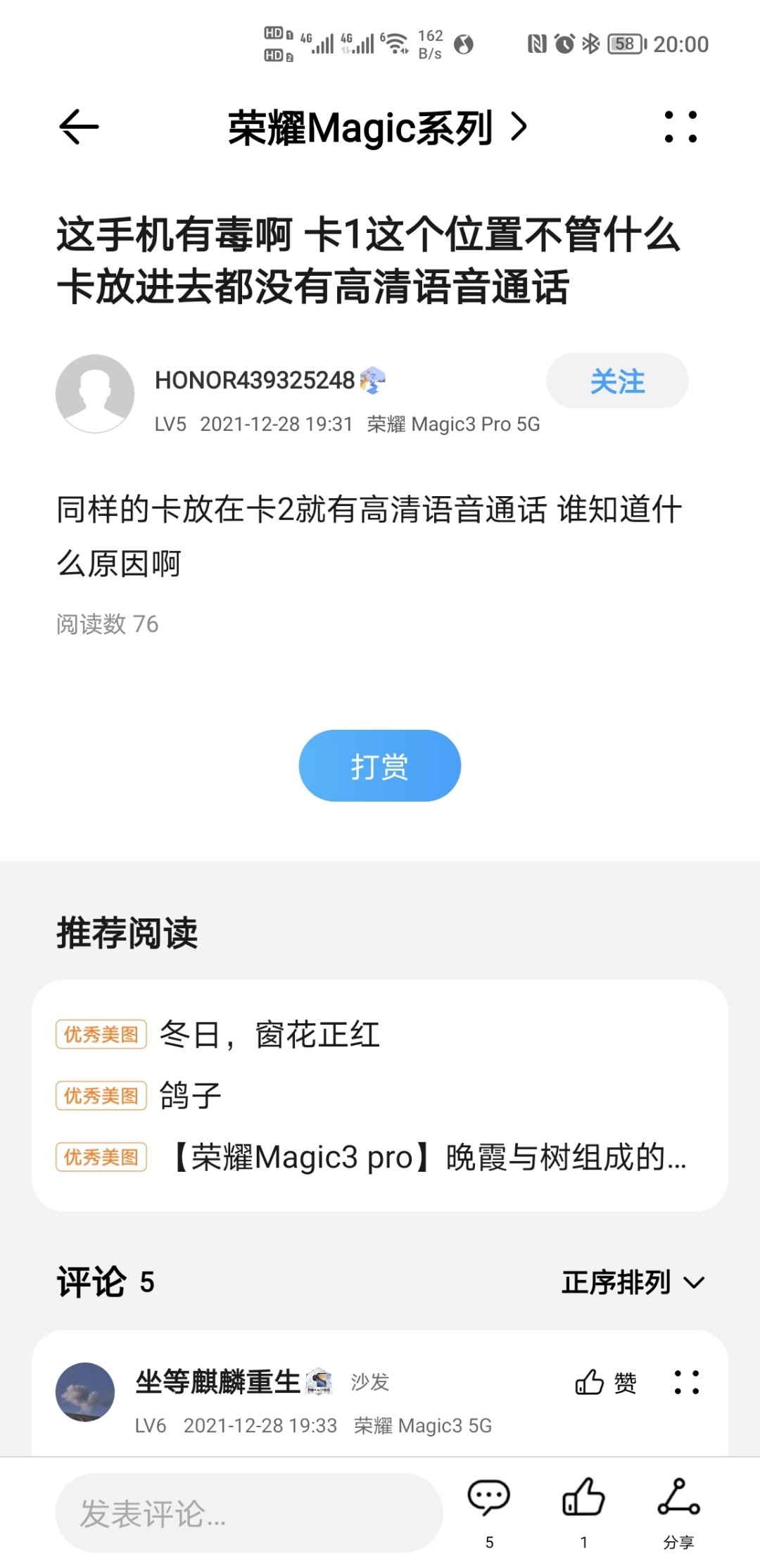
Task: Open the four-dot menu in header
Action: tap(680, 127)
